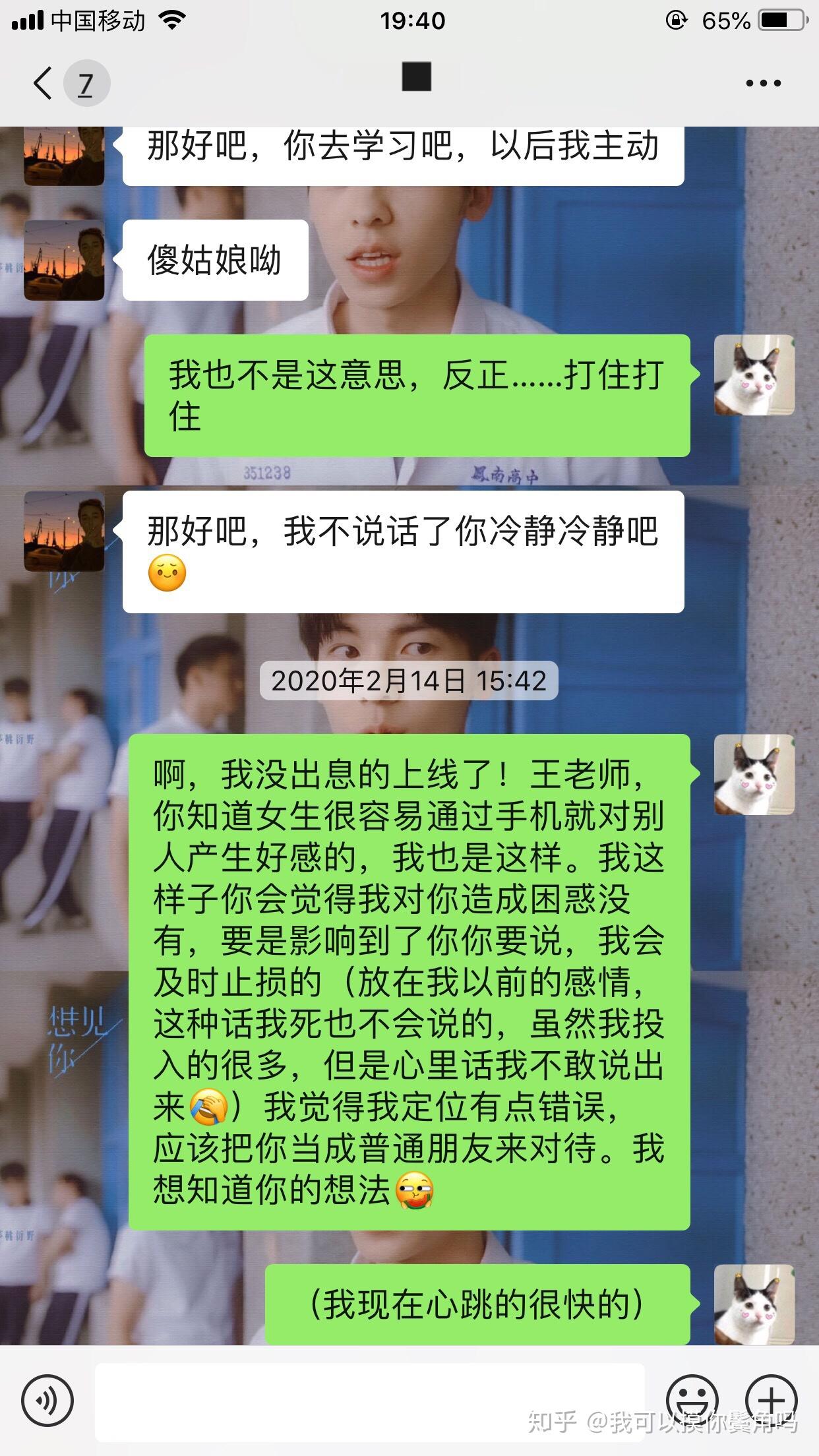
Task: Switch to voice message input
Action: pyautogui.click(x=47, y=1399)
